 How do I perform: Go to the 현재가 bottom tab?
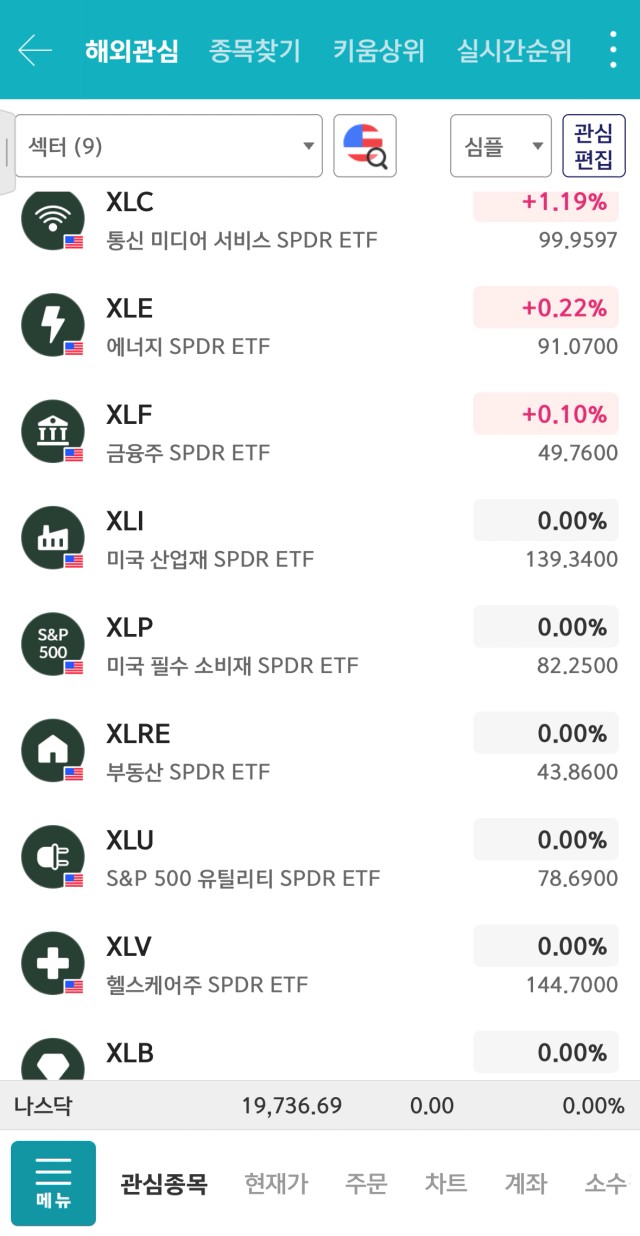[277, 1184]
